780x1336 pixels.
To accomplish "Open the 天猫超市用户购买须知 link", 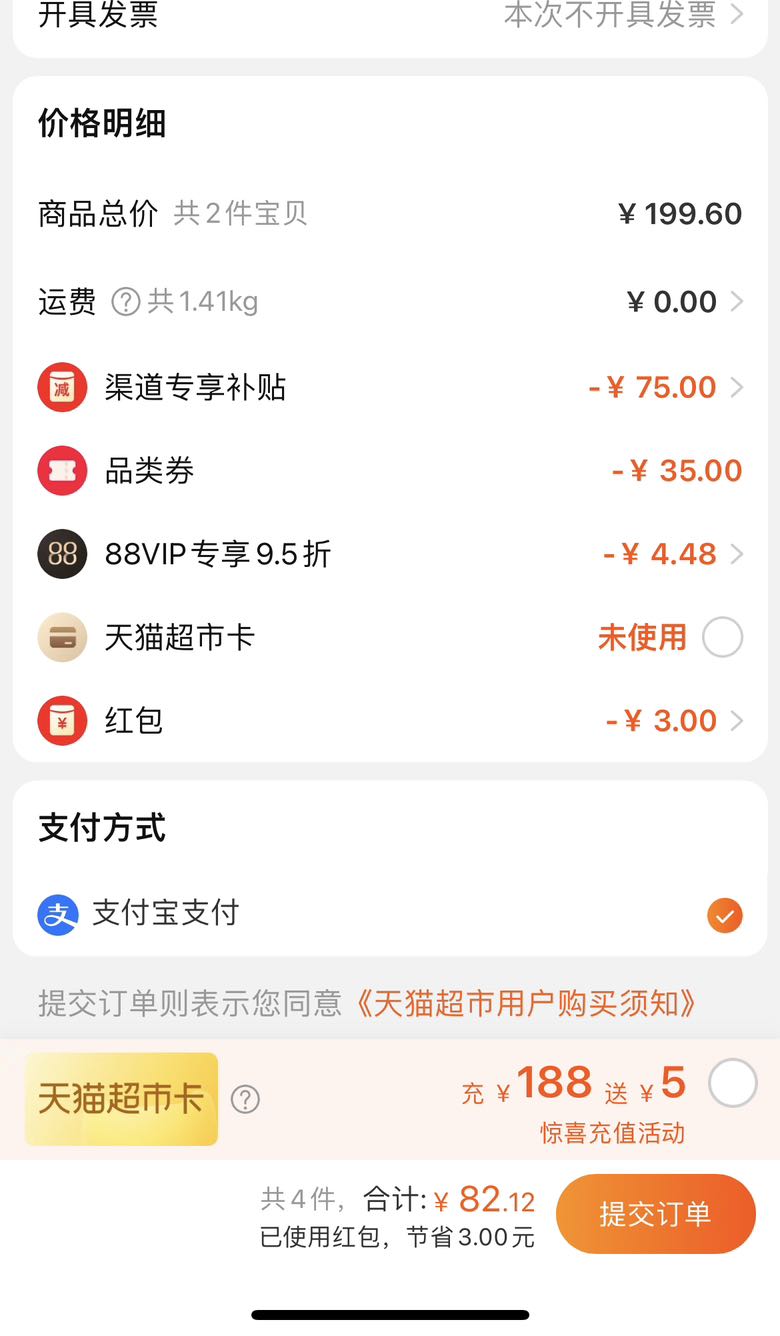I will click(x=526, y=1003).
